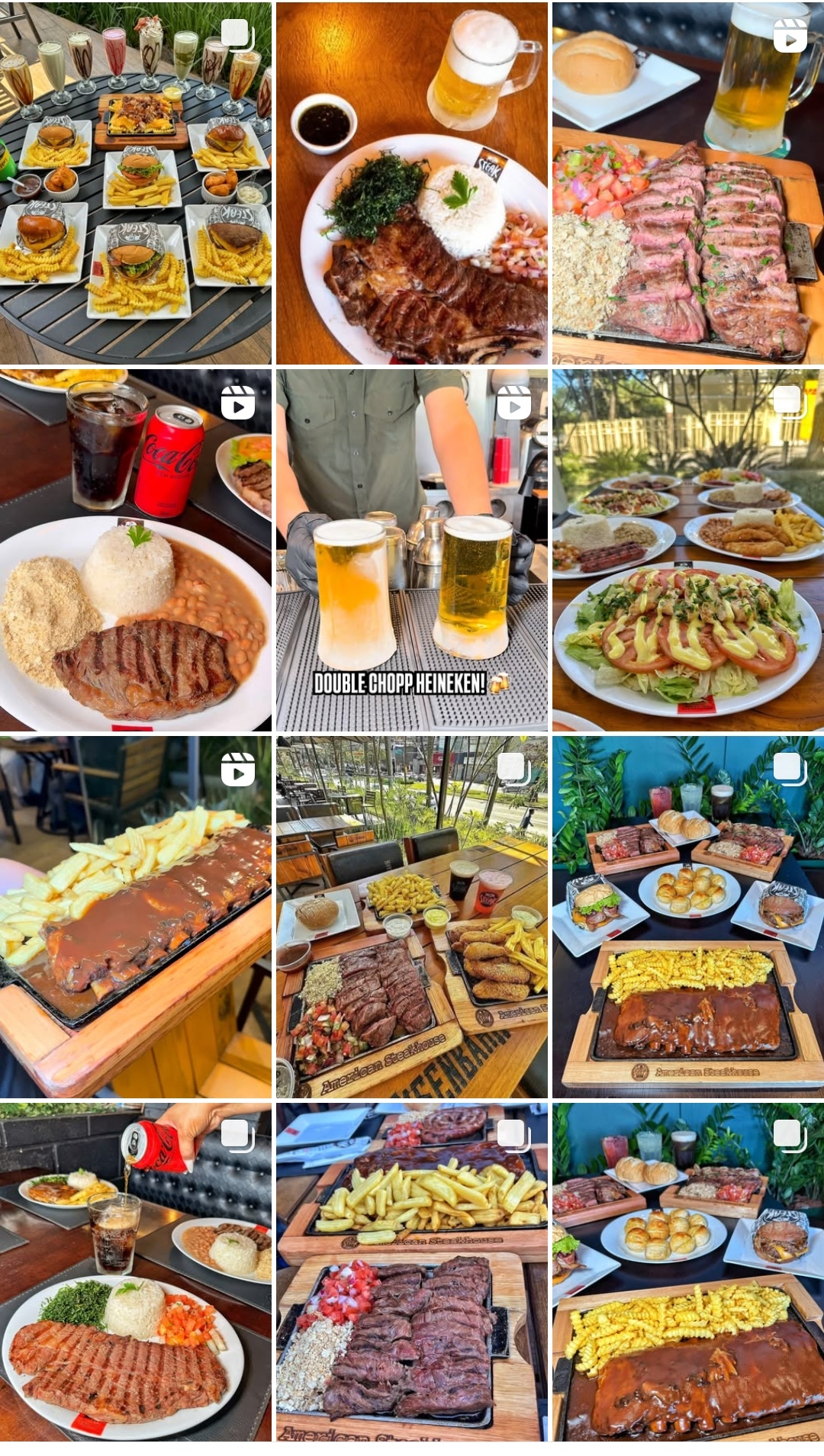Play the reel with ribs and fries
Screen dimensions: 824x1456
point(135,917)
